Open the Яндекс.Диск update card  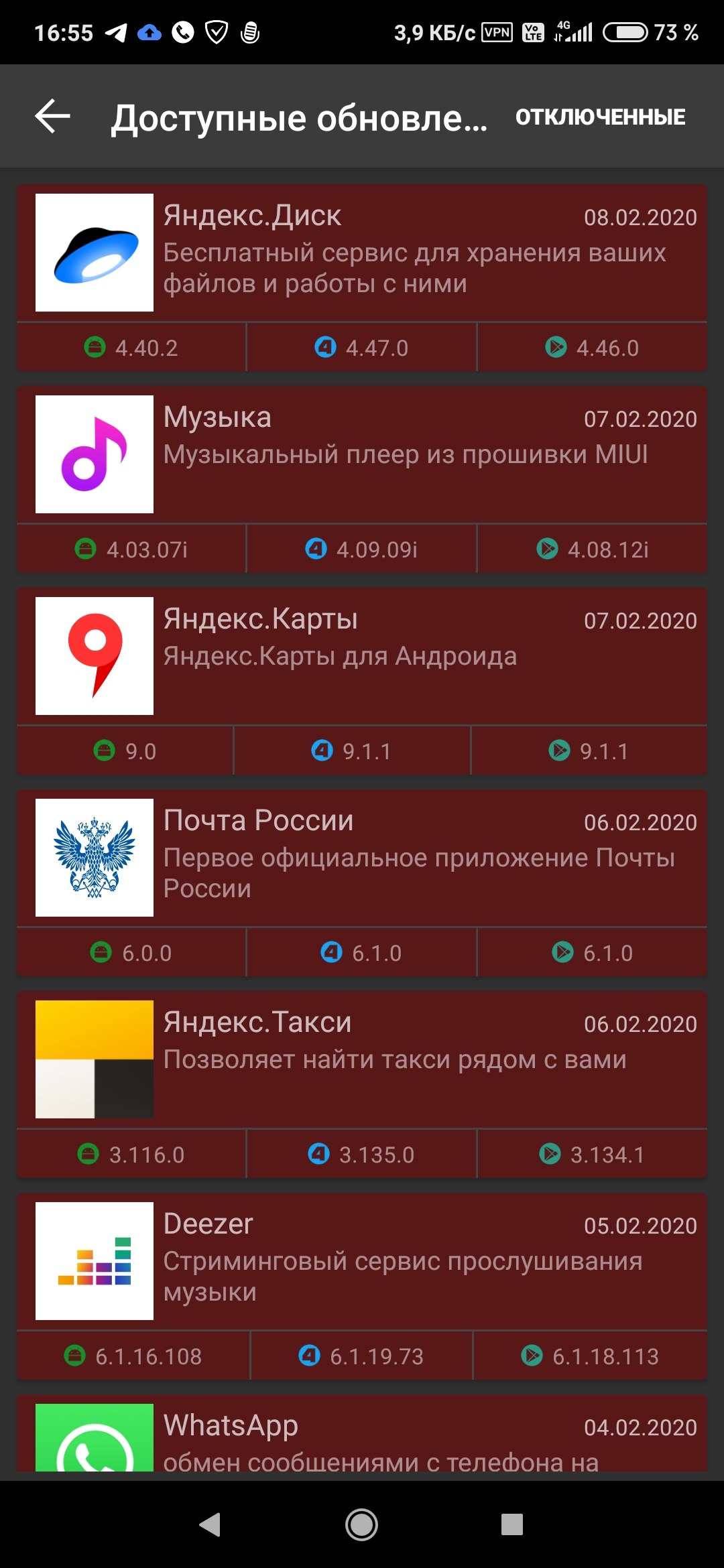point(362,253)
